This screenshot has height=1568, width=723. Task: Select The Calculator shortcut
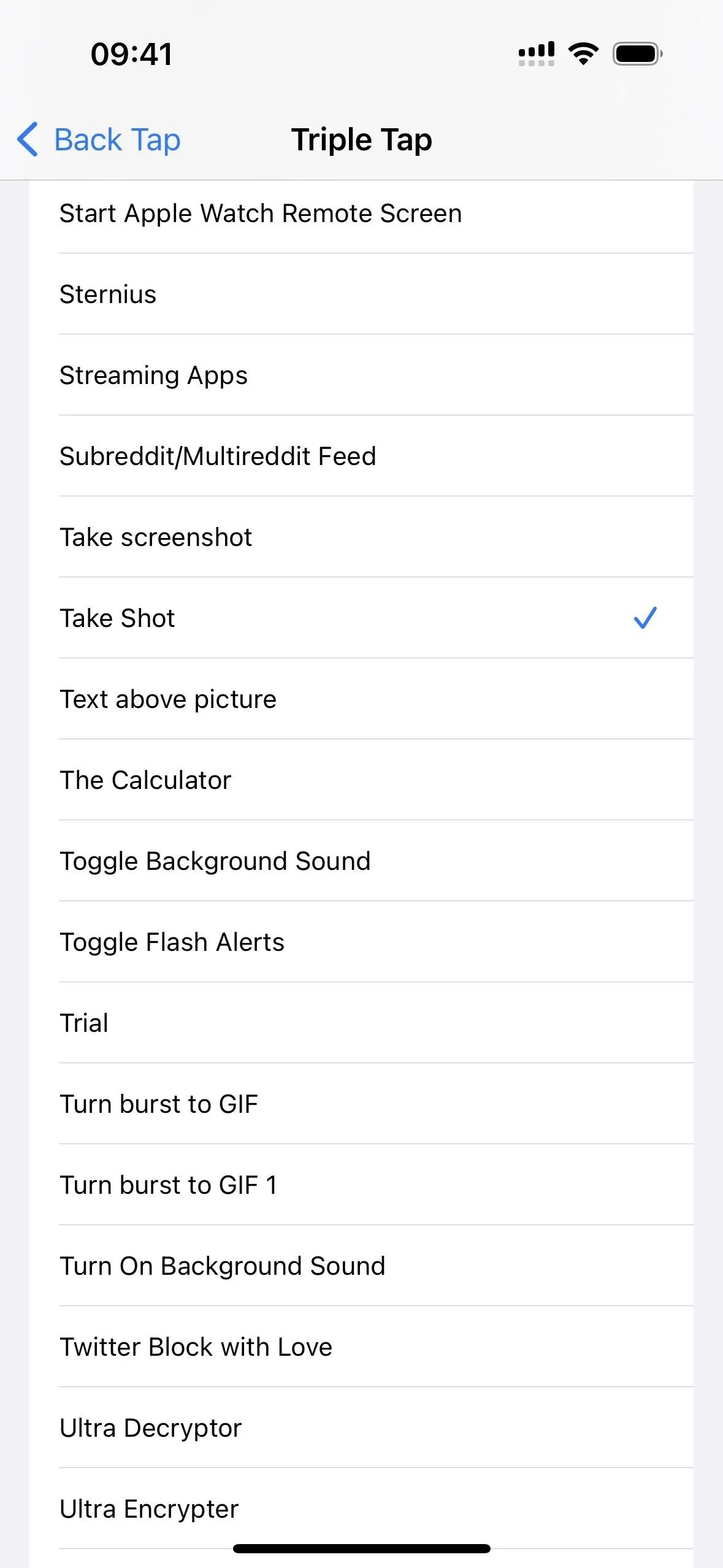pos(361,780)
